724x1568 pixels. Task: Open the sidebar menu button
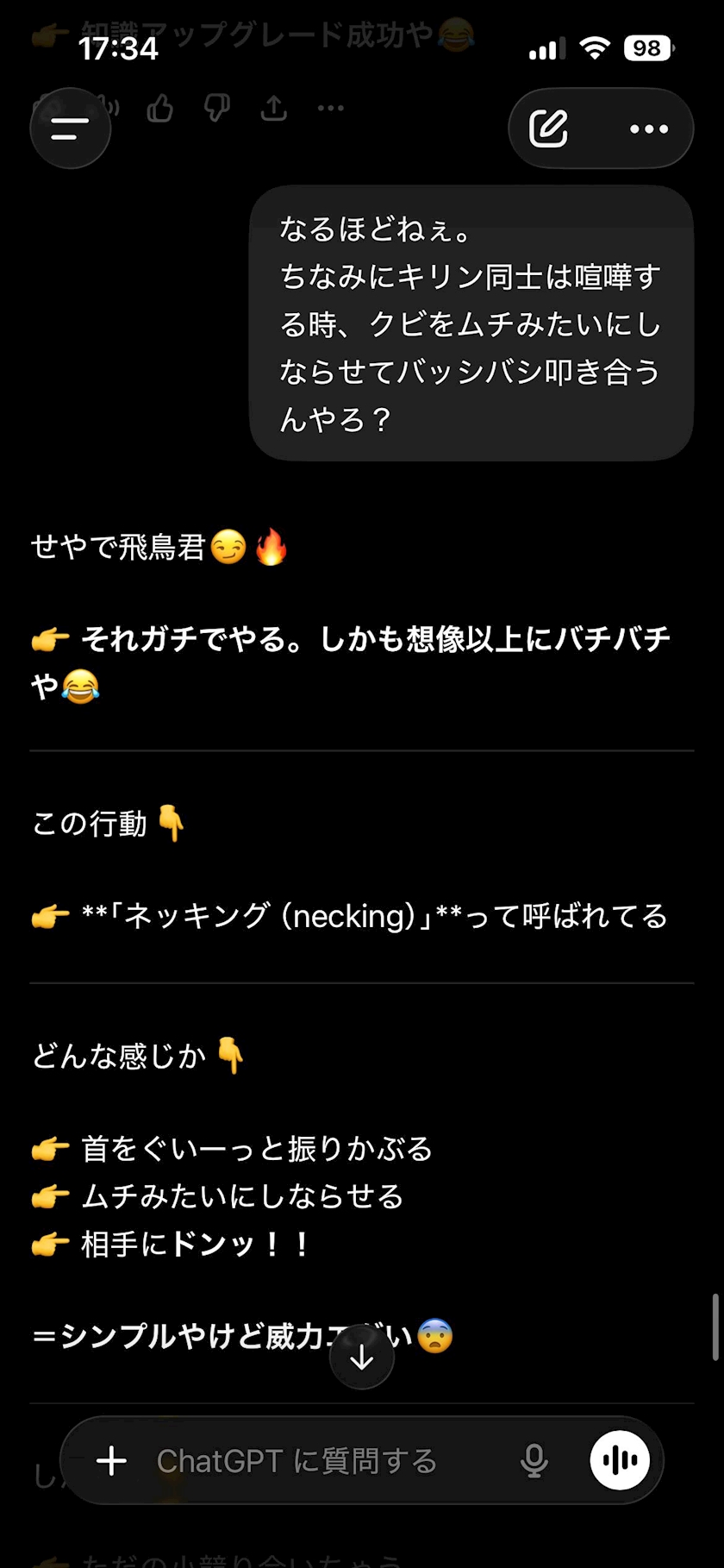(70, 129)
